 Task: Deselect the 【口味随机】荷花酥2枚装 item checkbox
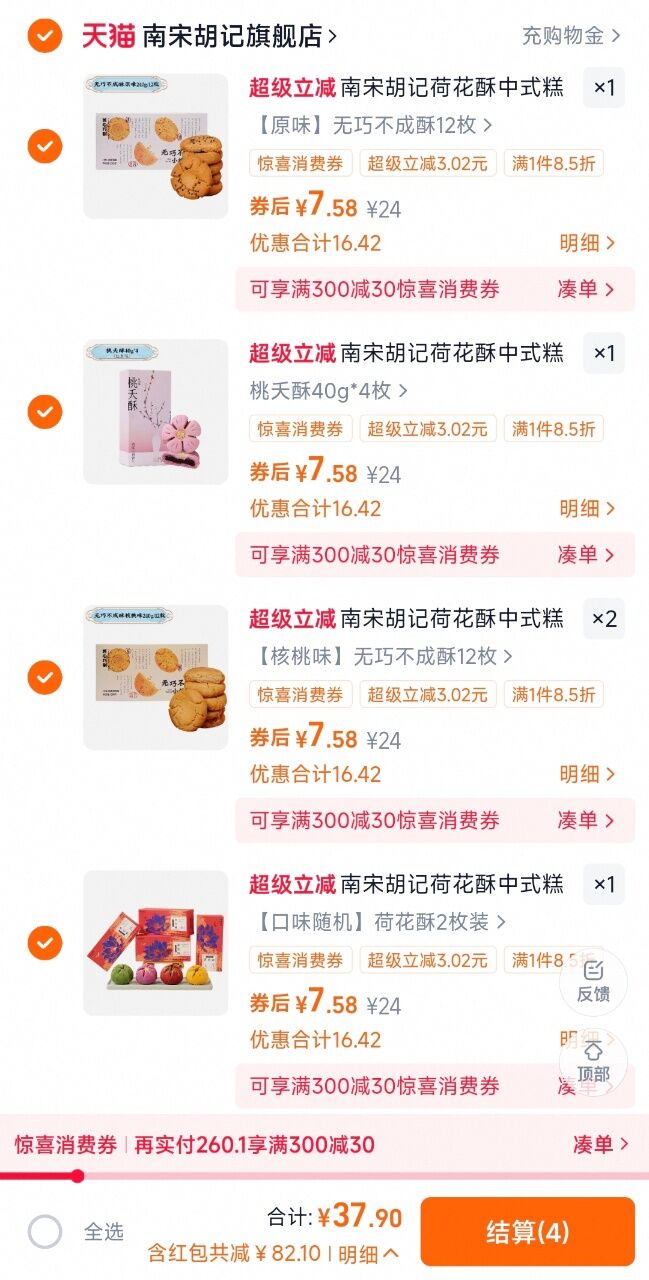tap(45, 942)
